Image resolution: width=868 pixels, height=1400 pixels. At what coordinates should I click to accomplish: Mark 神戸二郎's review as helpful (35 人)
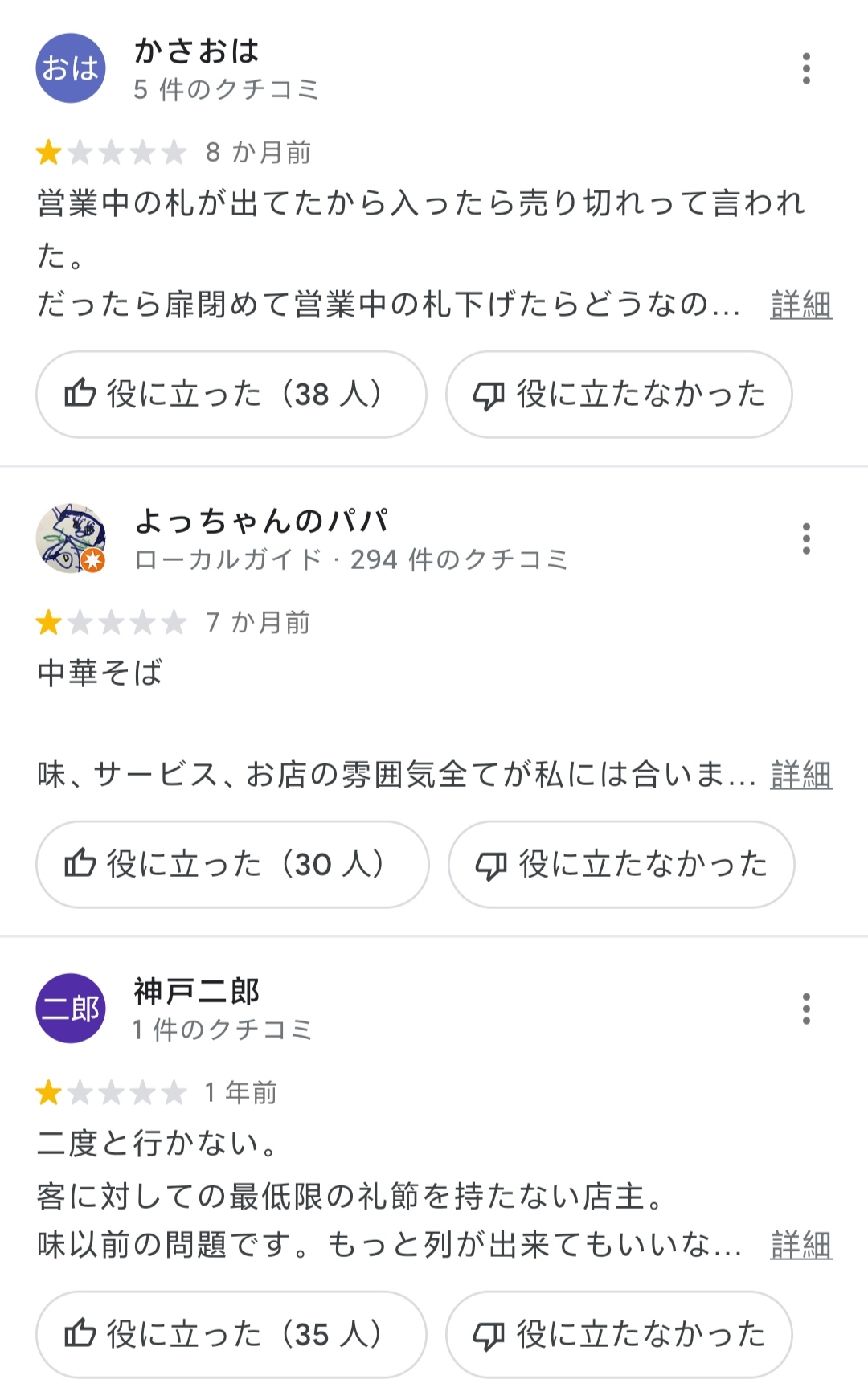point(231,1335)
